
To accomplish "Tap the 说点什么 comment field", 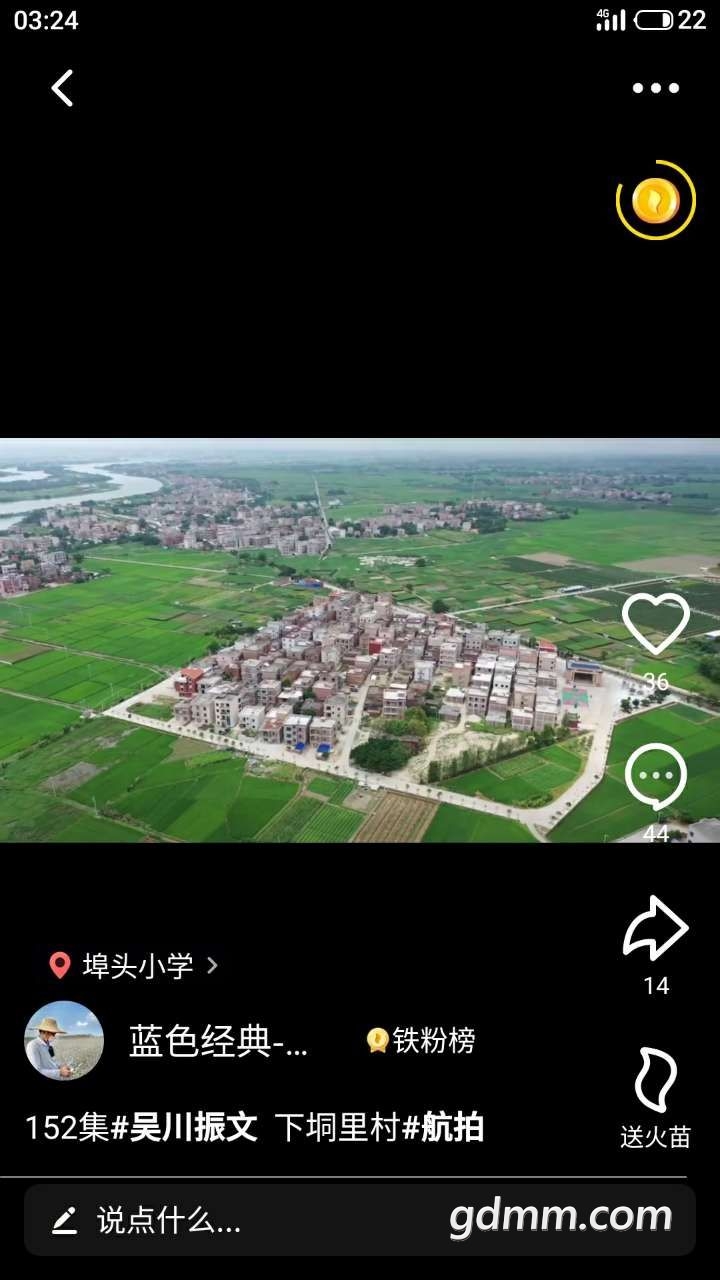I will [170, 1220].
